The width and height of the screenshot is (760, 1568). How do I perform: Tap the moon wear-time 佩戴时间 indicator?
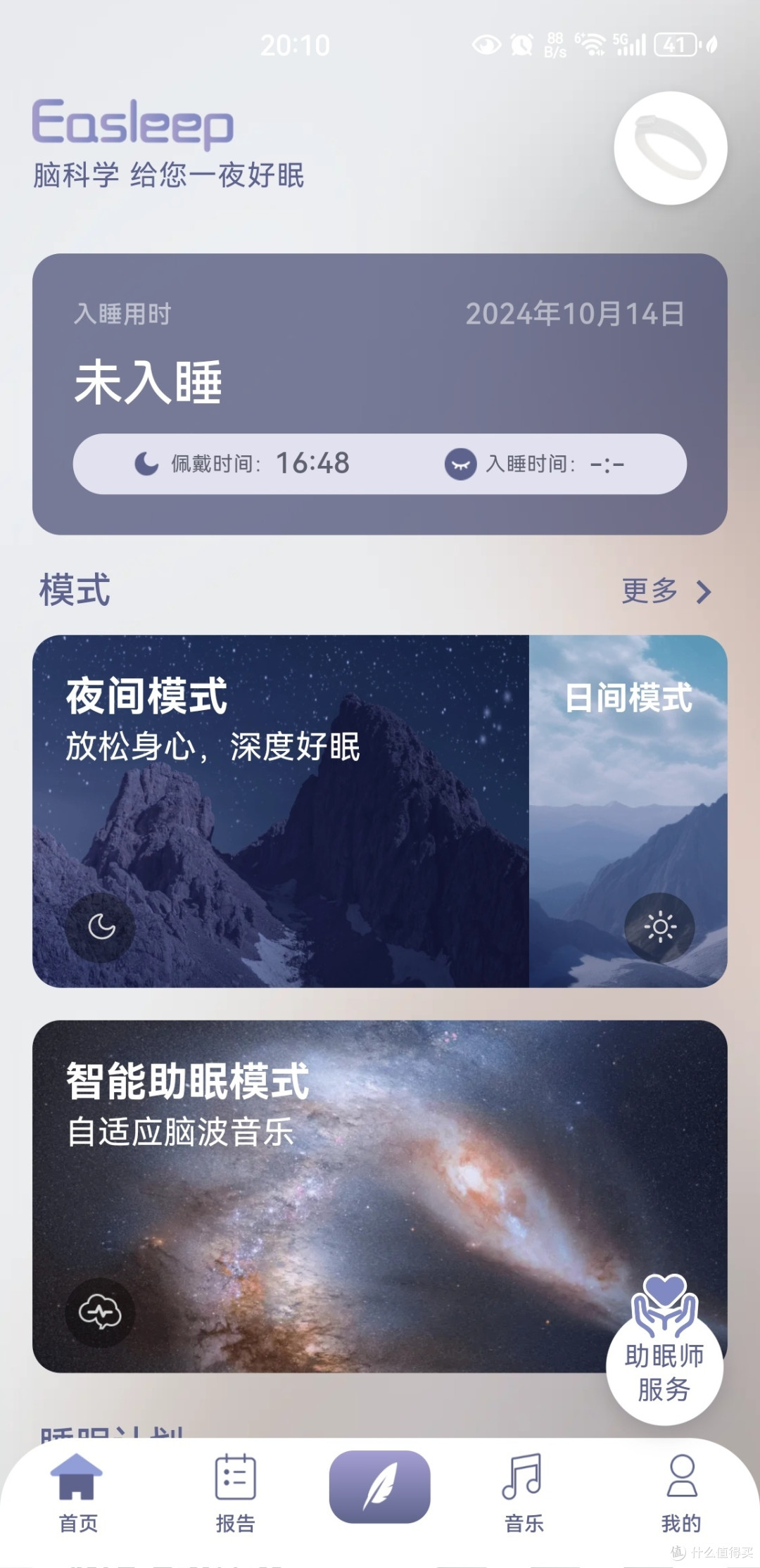(146, 462)
